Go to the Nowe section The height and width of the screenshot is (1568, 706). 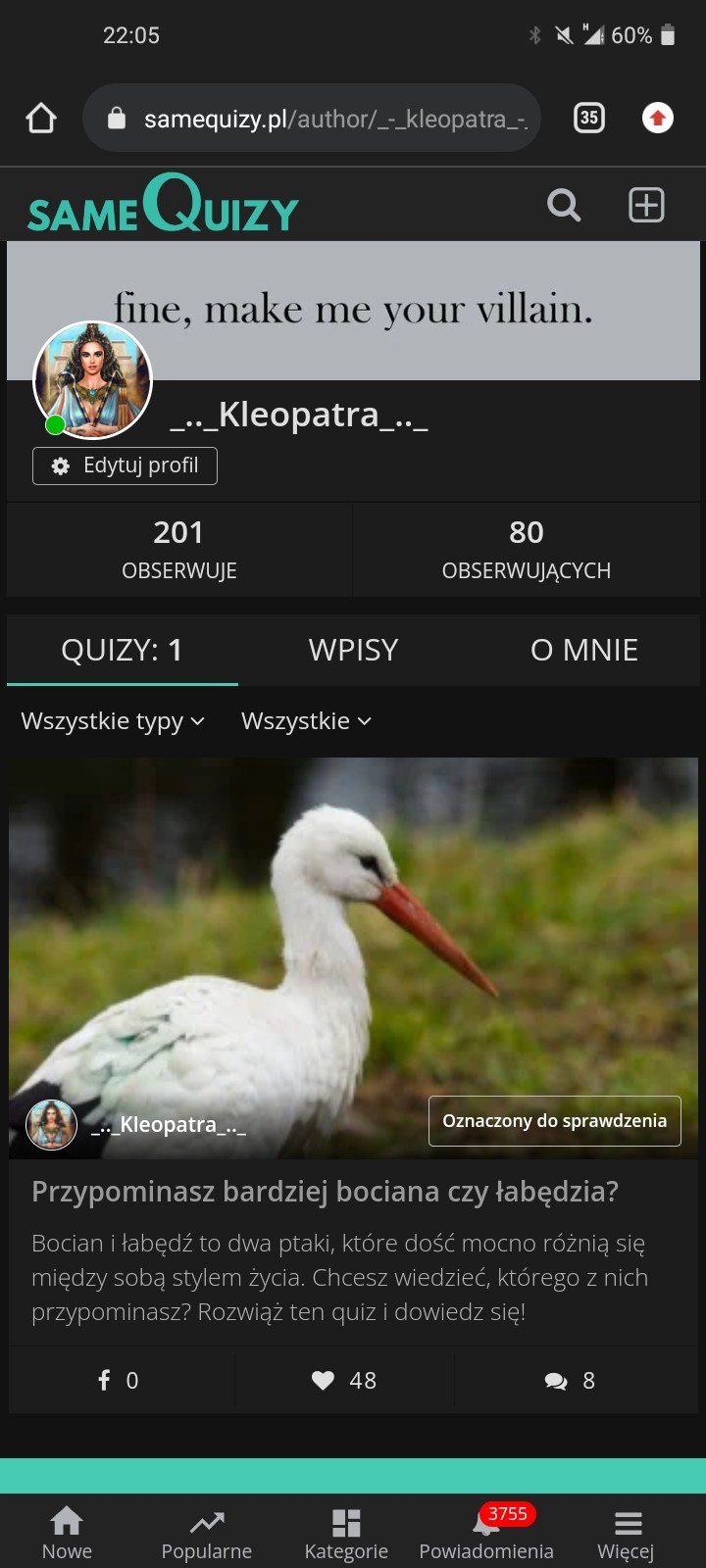67,1533
